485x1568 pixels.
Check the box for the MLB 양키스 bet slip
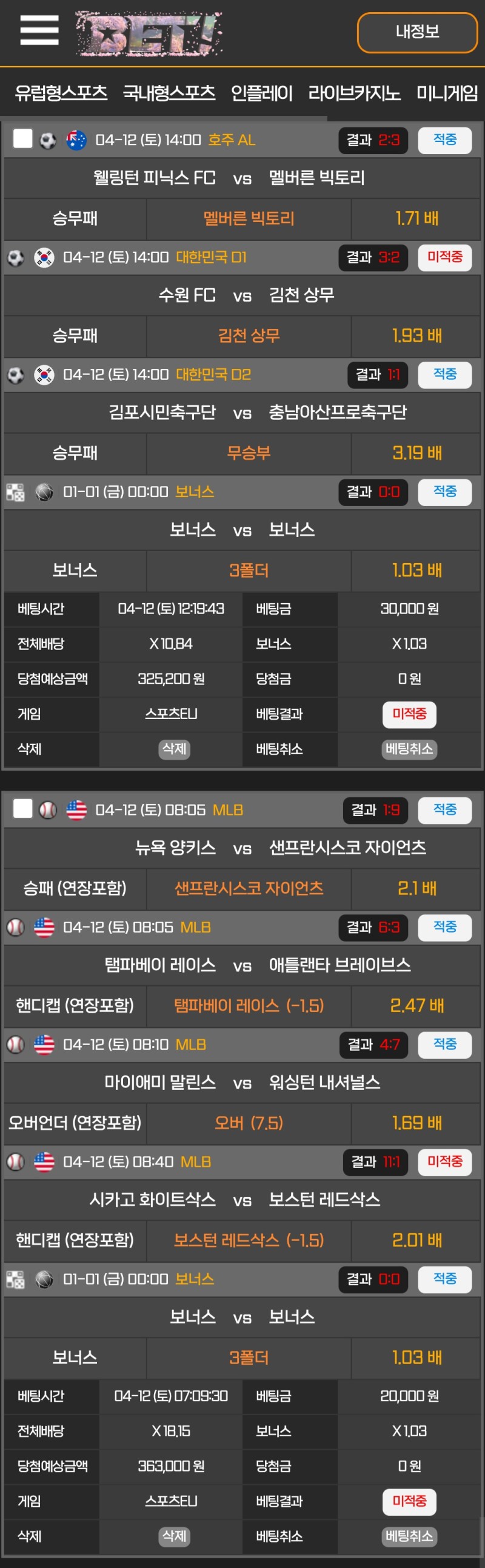(22, 808)
